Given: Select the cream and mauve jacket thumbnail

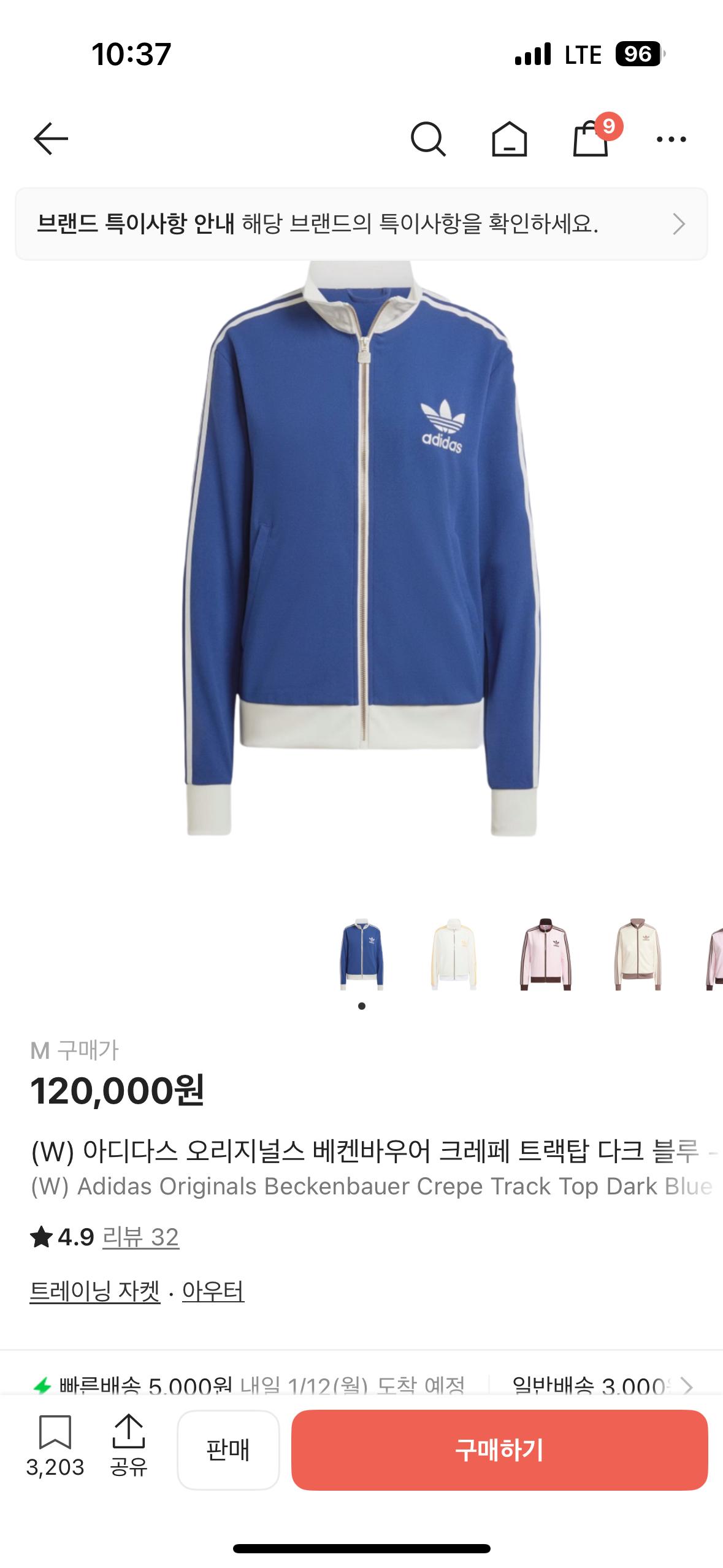Looking at the screenshot, I should [638, 954].
